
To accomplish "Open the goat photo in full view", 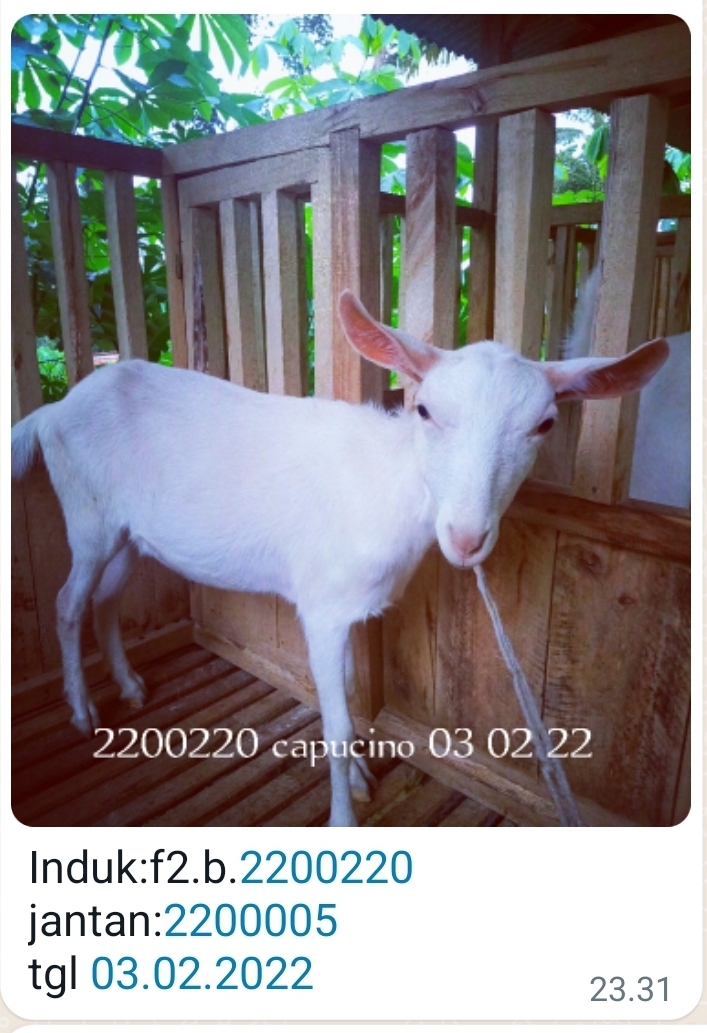I will pos(350,420).
